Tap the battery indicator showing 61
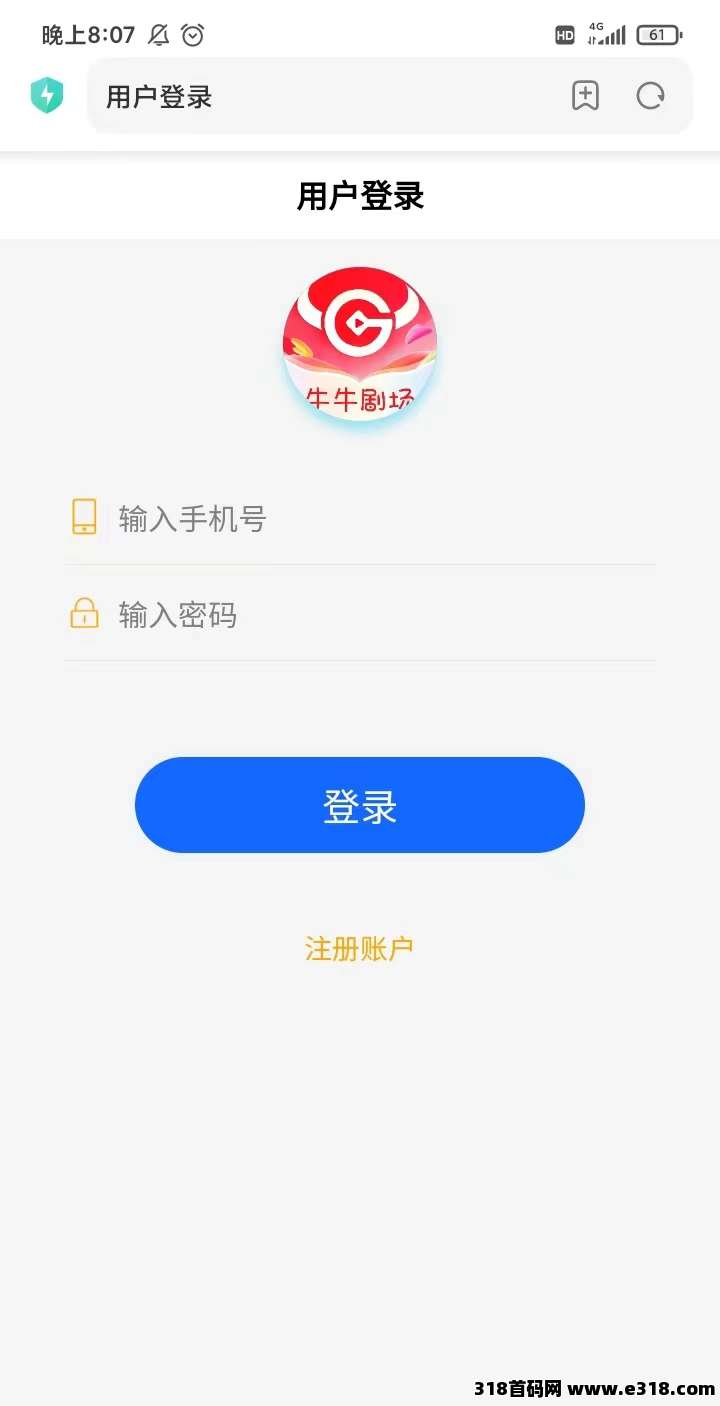 (x=659, y=34)
